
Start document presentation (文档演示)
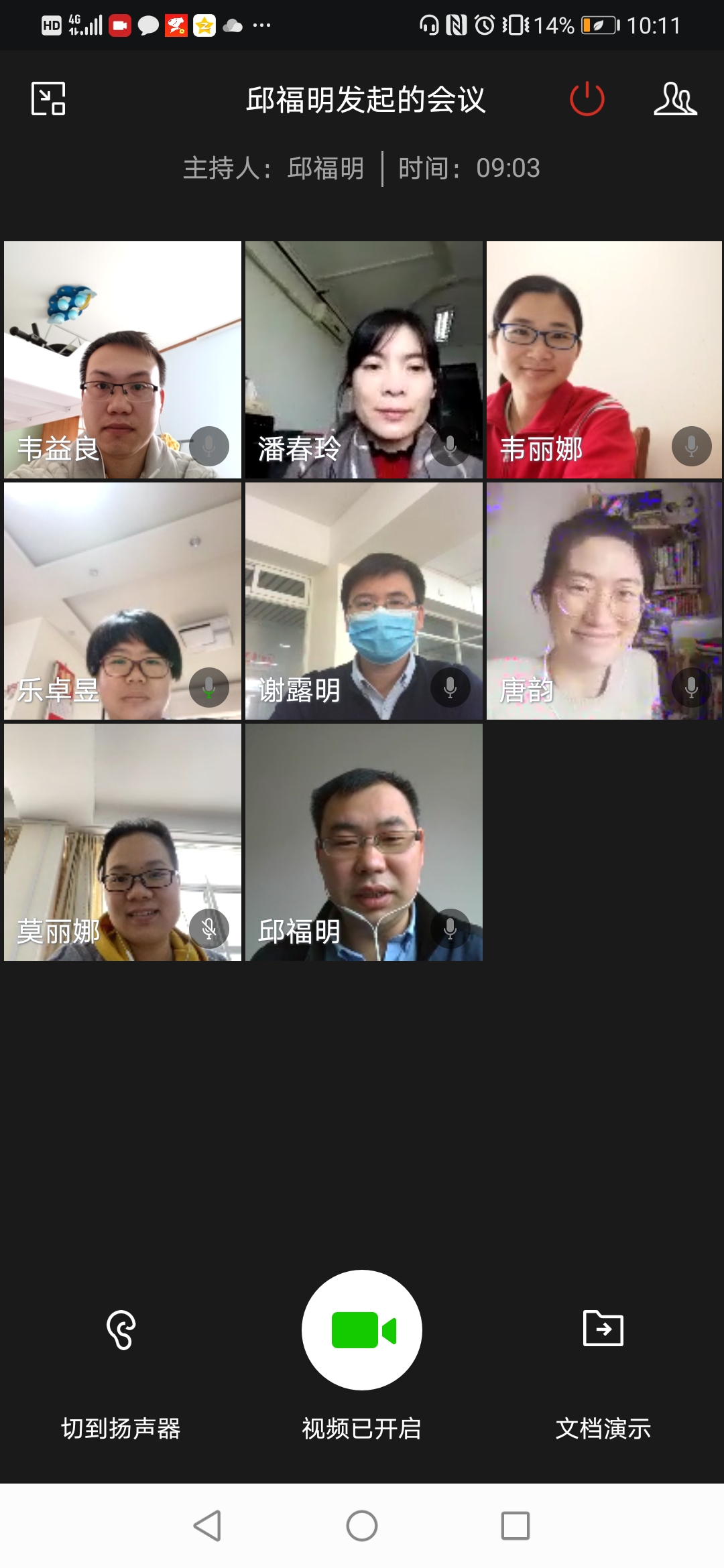603,1360
